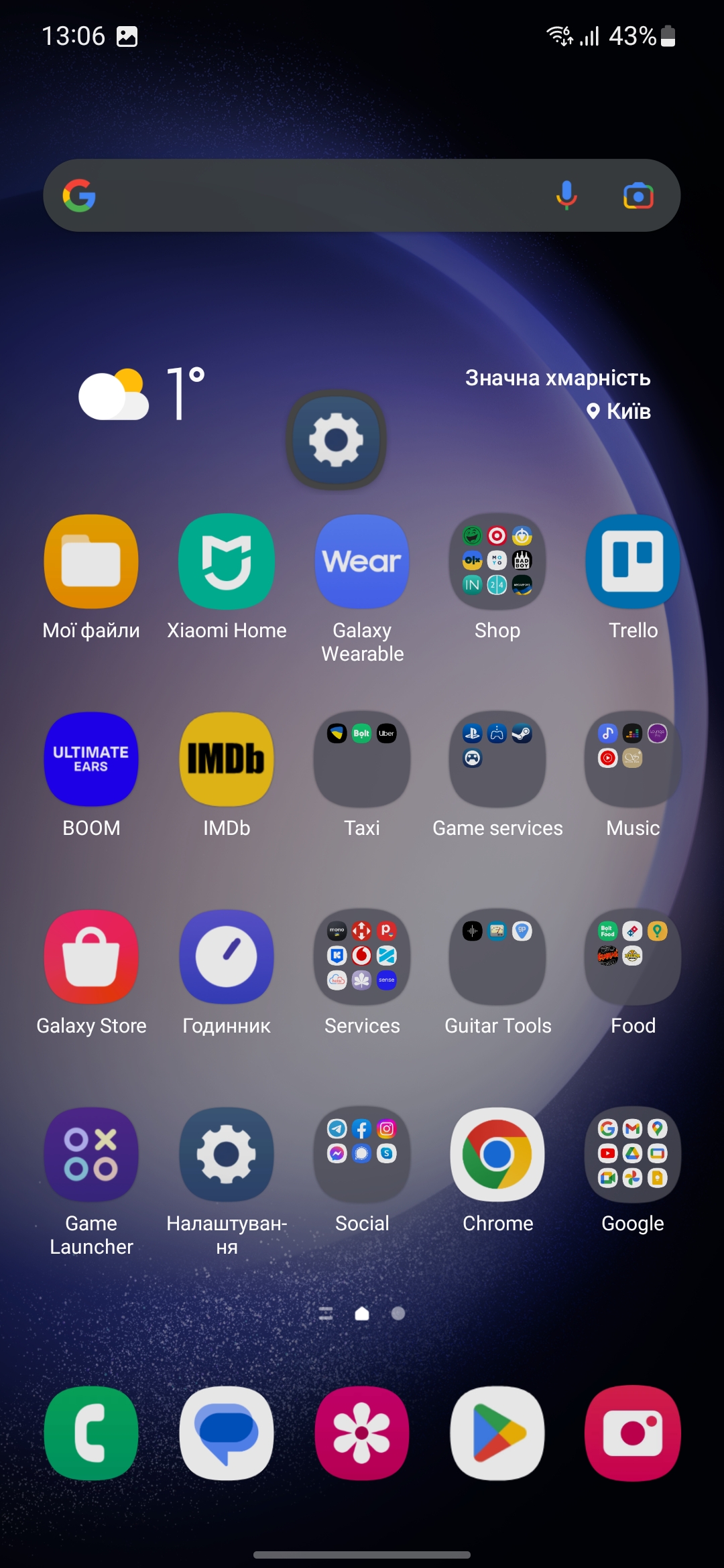Screen dimensions: 724x1568
Task: Start voice search with the microphone
Action: point(566,196)
